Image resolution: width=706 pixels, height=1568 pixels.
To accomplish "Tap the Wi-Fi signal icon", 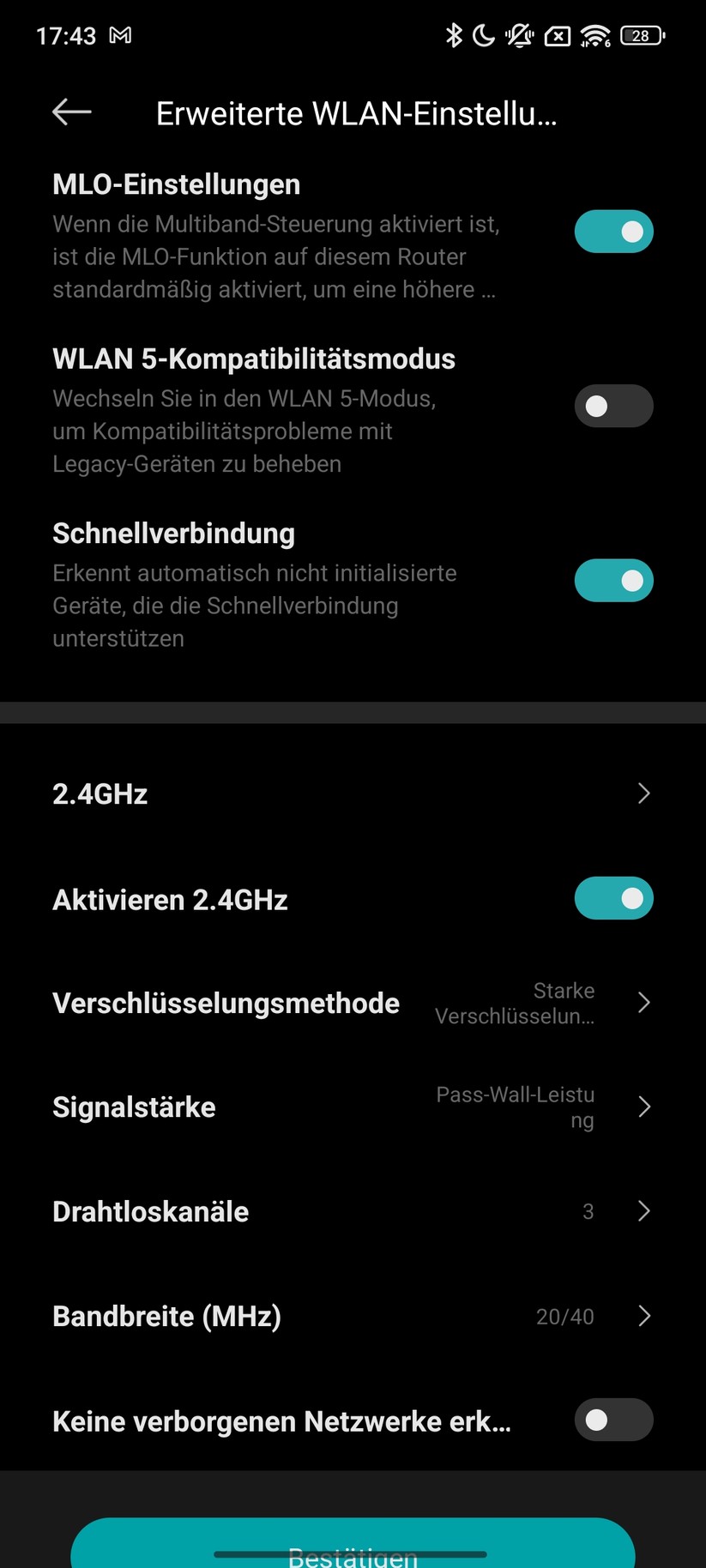I will coord(595,35).
